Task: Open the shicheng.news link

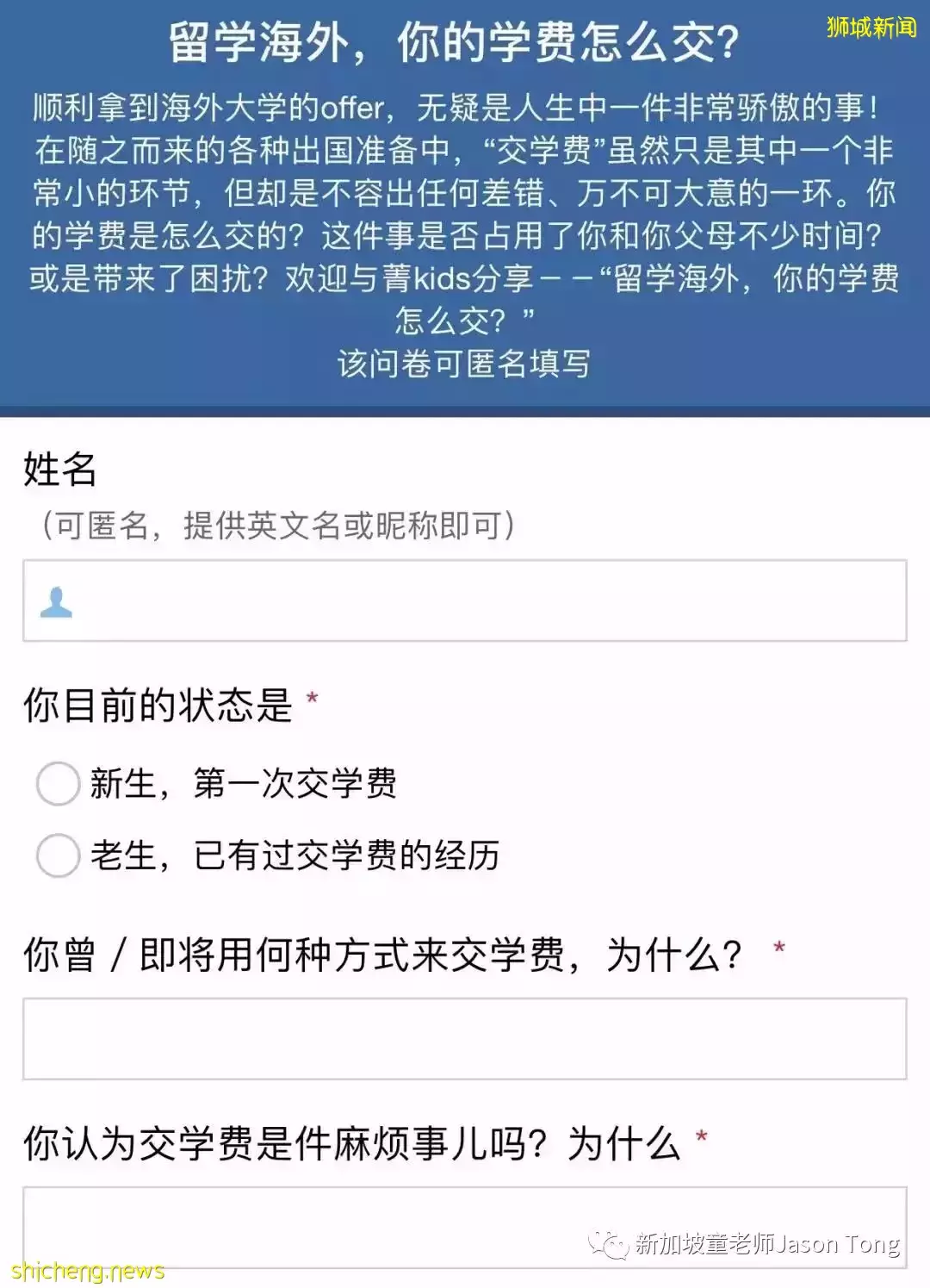Action: click(84, 1269)
